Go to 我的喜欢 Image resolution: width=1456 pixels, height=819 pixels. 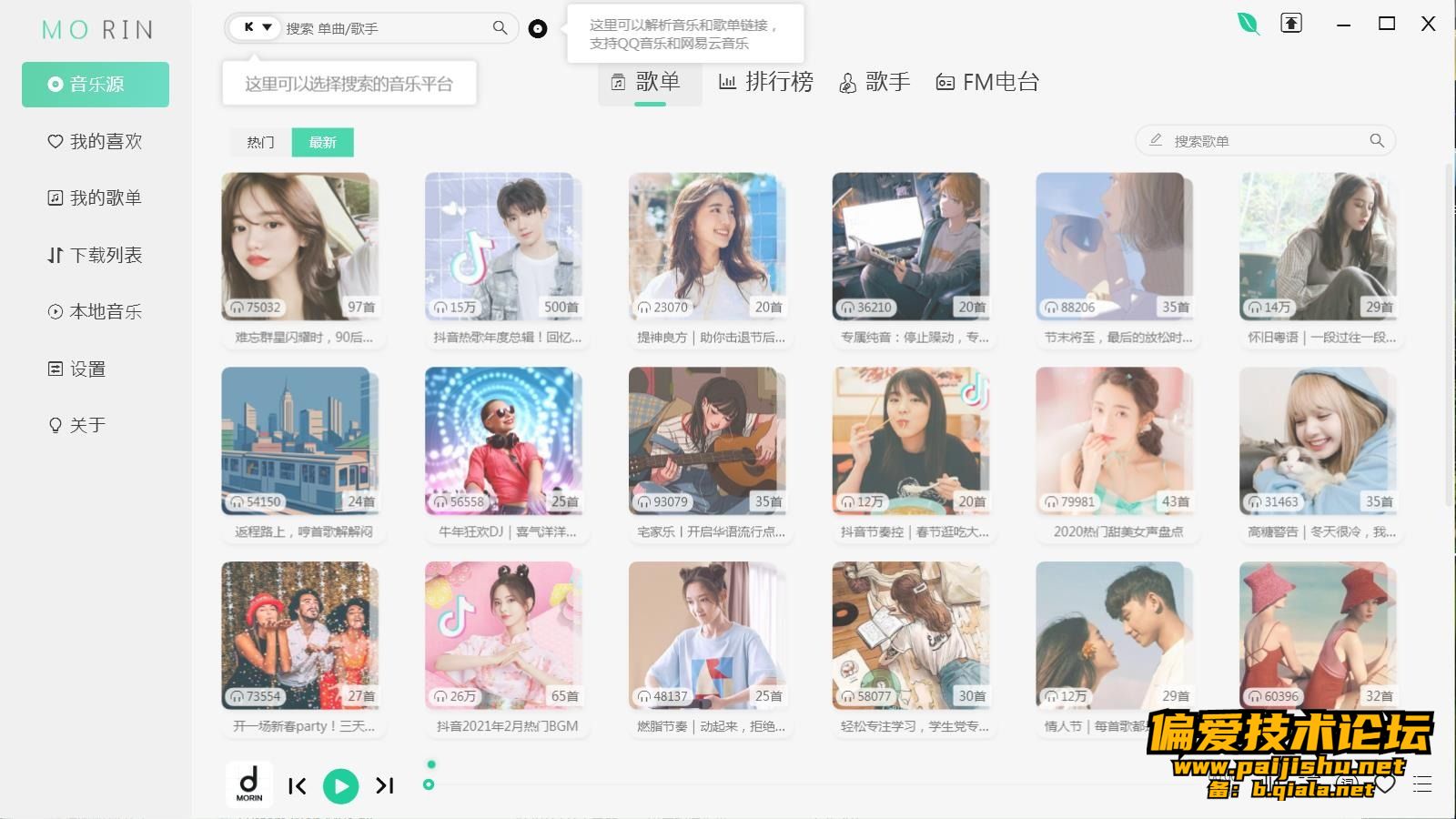(96, 142)
